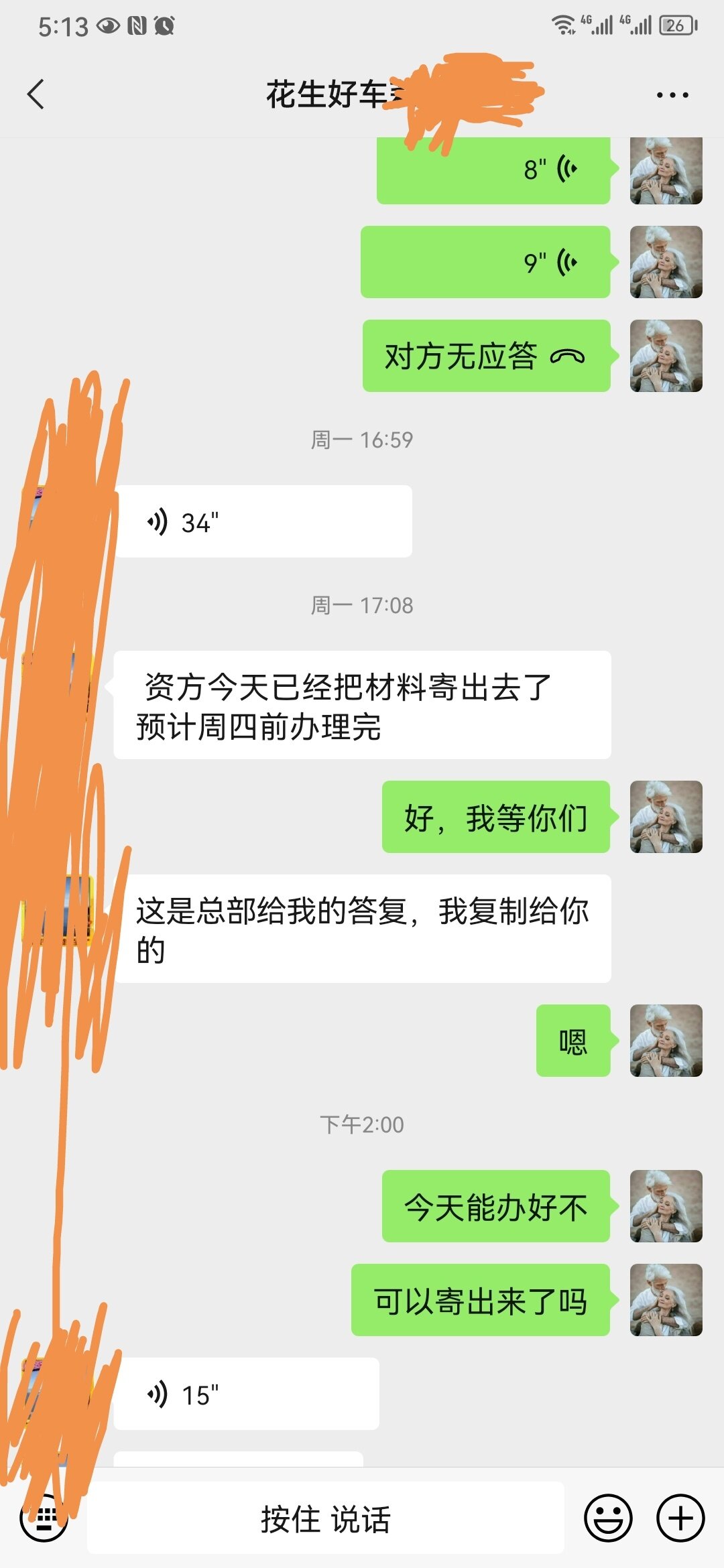Open my avatar beside 今天能办好不
This screenshot has height=1568, width=724.
[x=666, y=1206]
